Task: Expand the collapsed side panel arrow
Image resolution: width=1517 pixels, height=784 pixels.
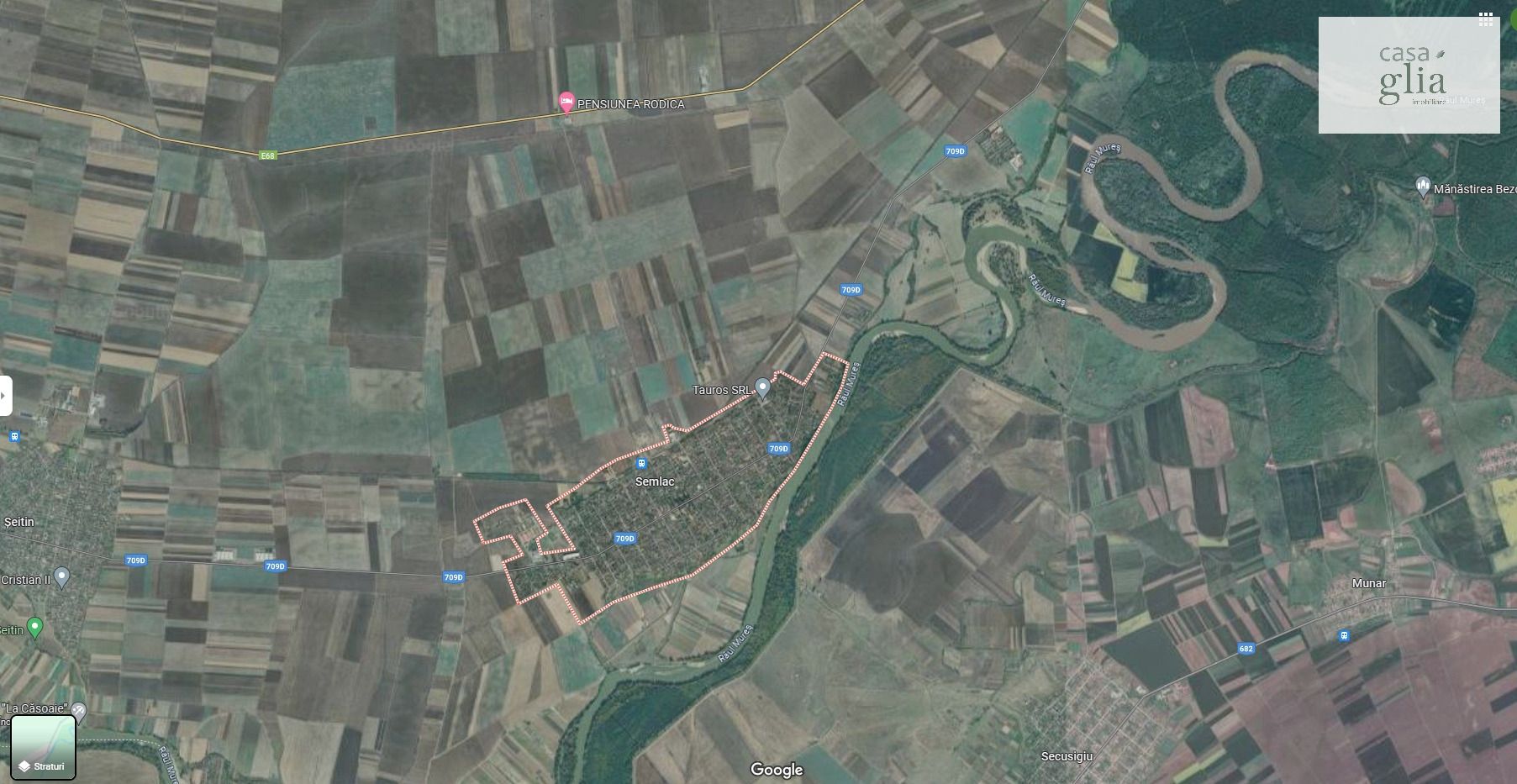Action: (x=5, y=396)
